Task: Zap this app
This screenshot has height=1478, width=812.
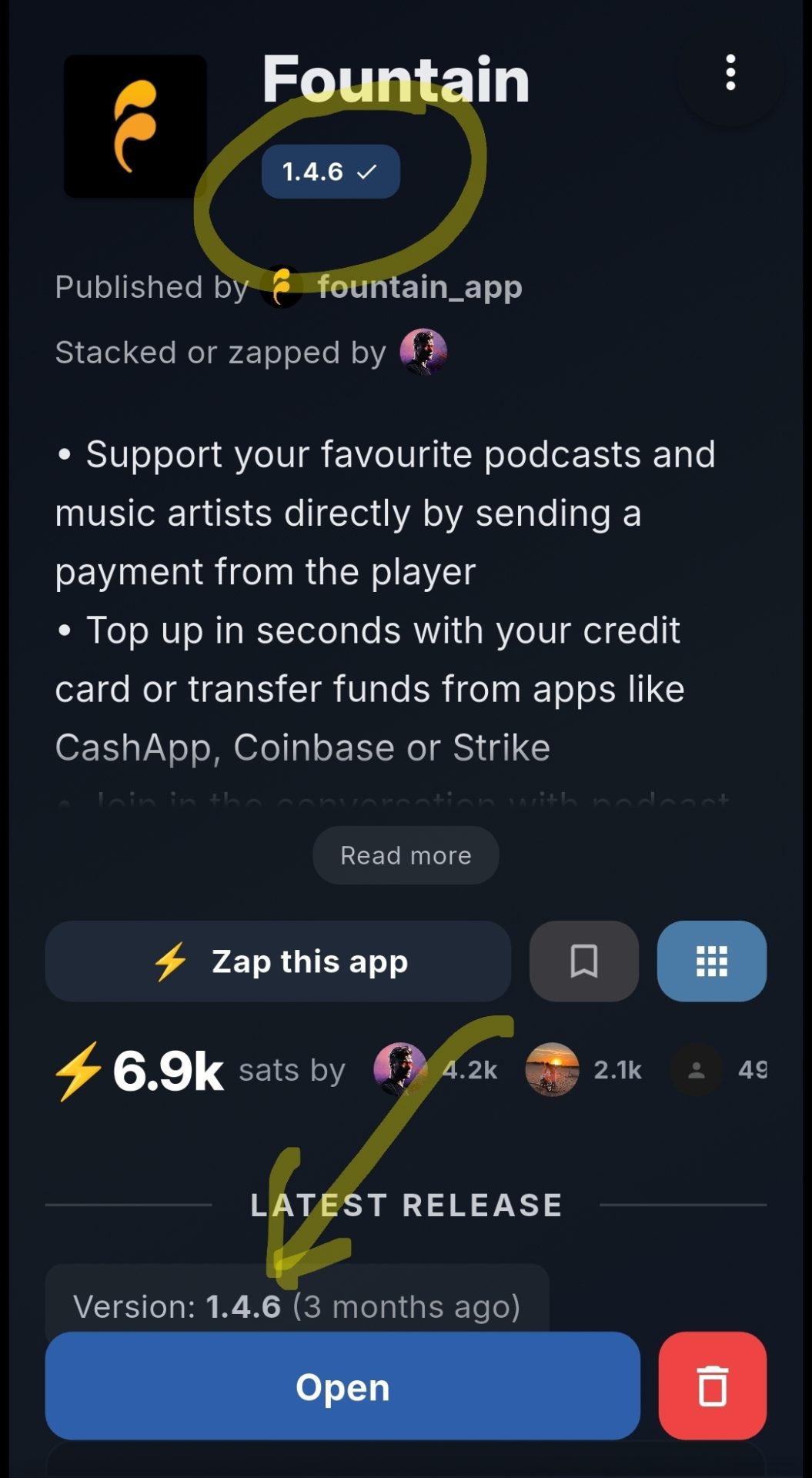Action: coord(279,961)
